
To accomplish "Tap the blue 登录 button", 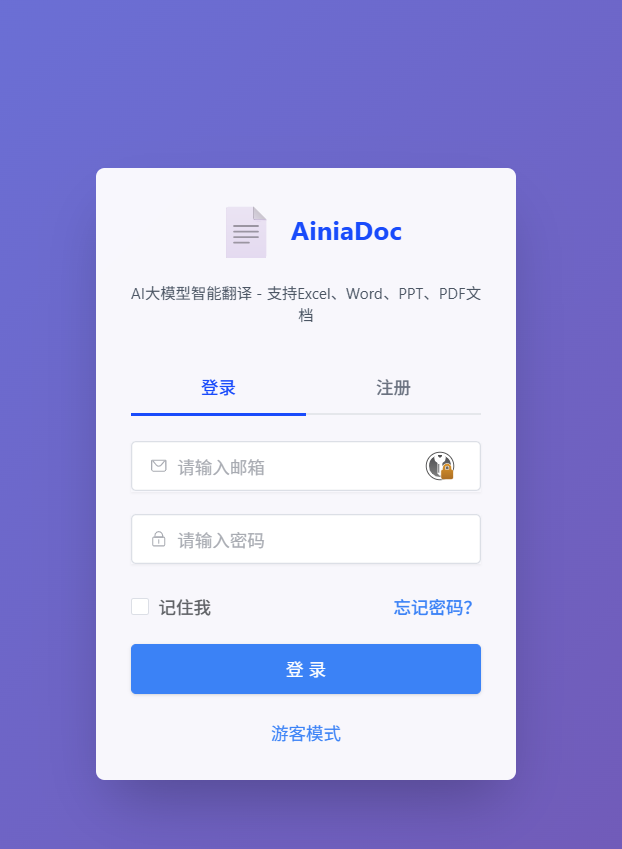I will [306, 669].
